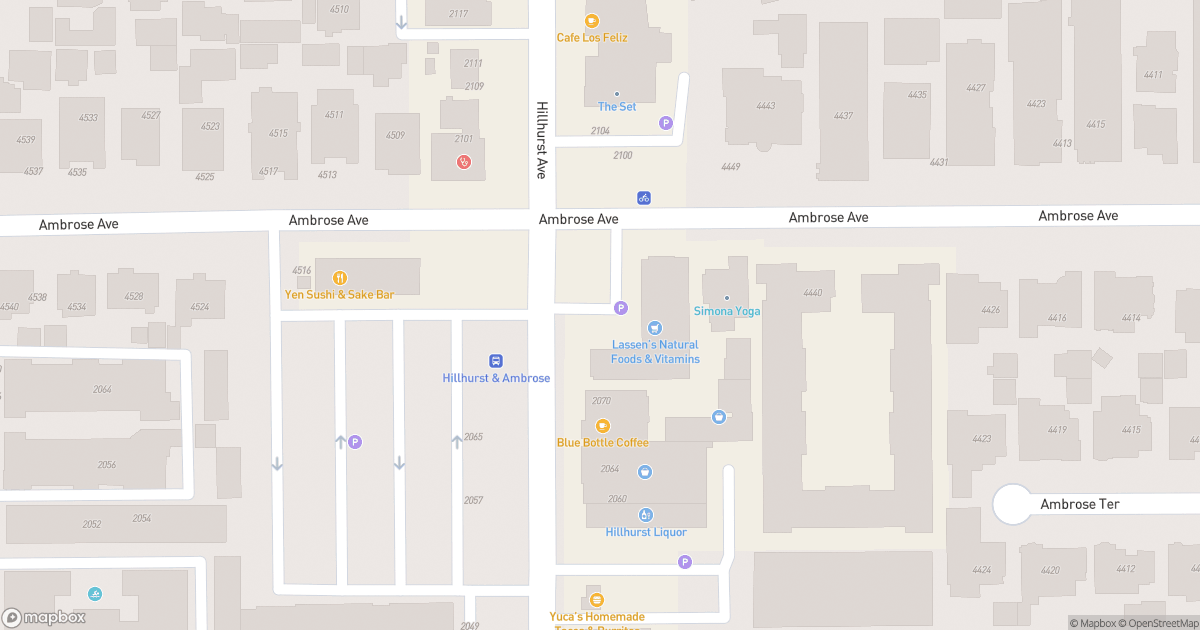1200x630 pixels.
Task: Select the Hillhurst Liquor marker
Action: (646, 515)
